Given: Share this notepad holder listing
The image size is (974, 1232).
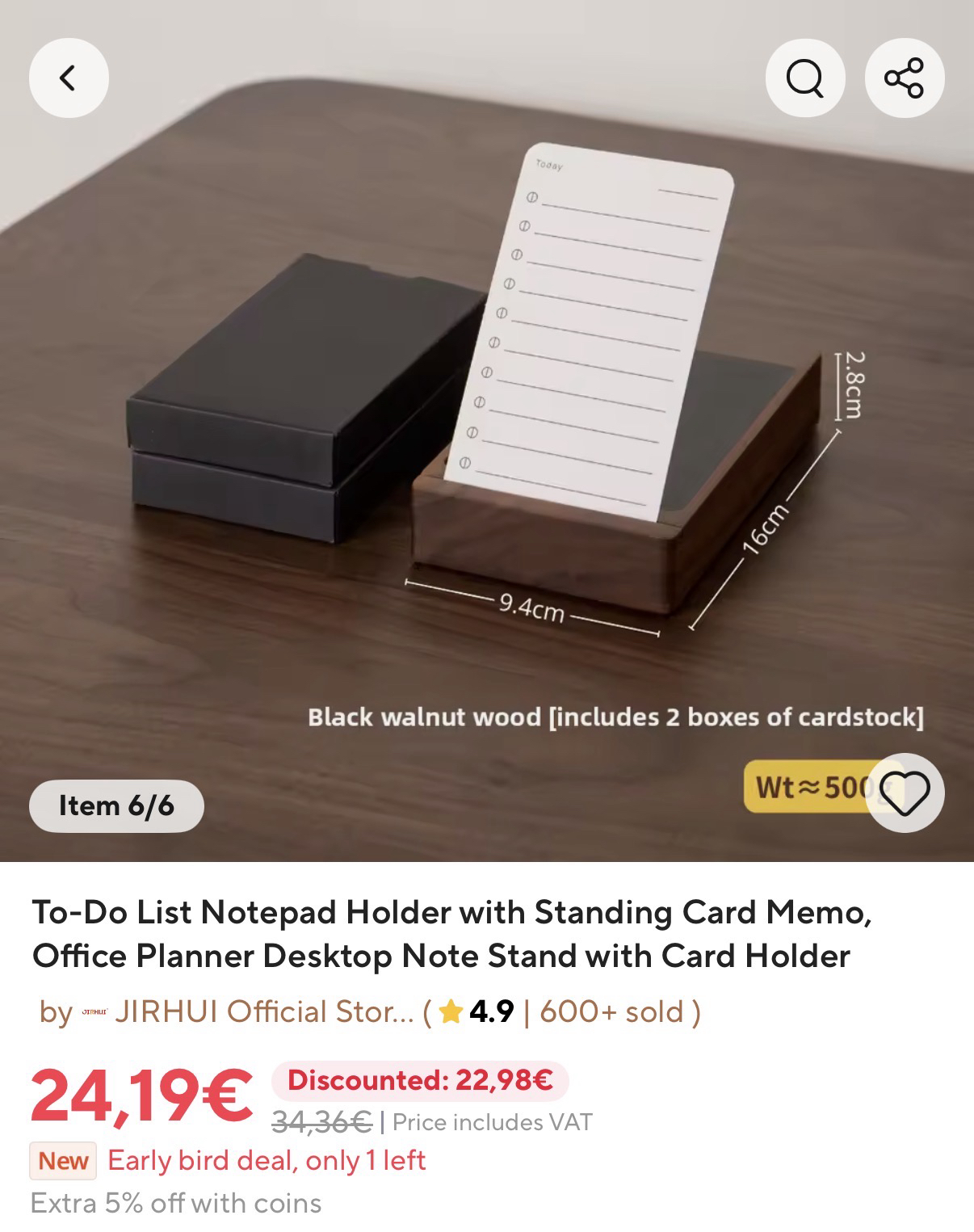Looking at the screenshot, I should tap(904, 78).
